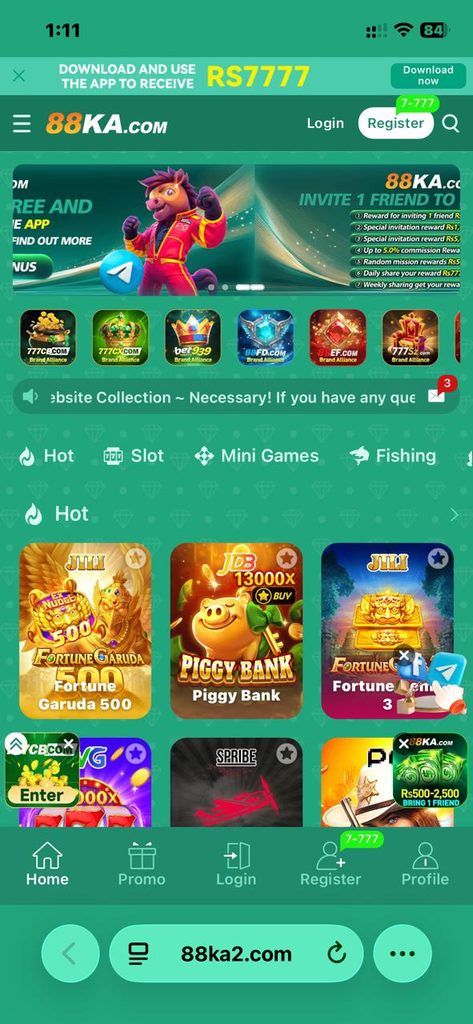
Task: Launch the Piggy Bank game
Action: 236,631
